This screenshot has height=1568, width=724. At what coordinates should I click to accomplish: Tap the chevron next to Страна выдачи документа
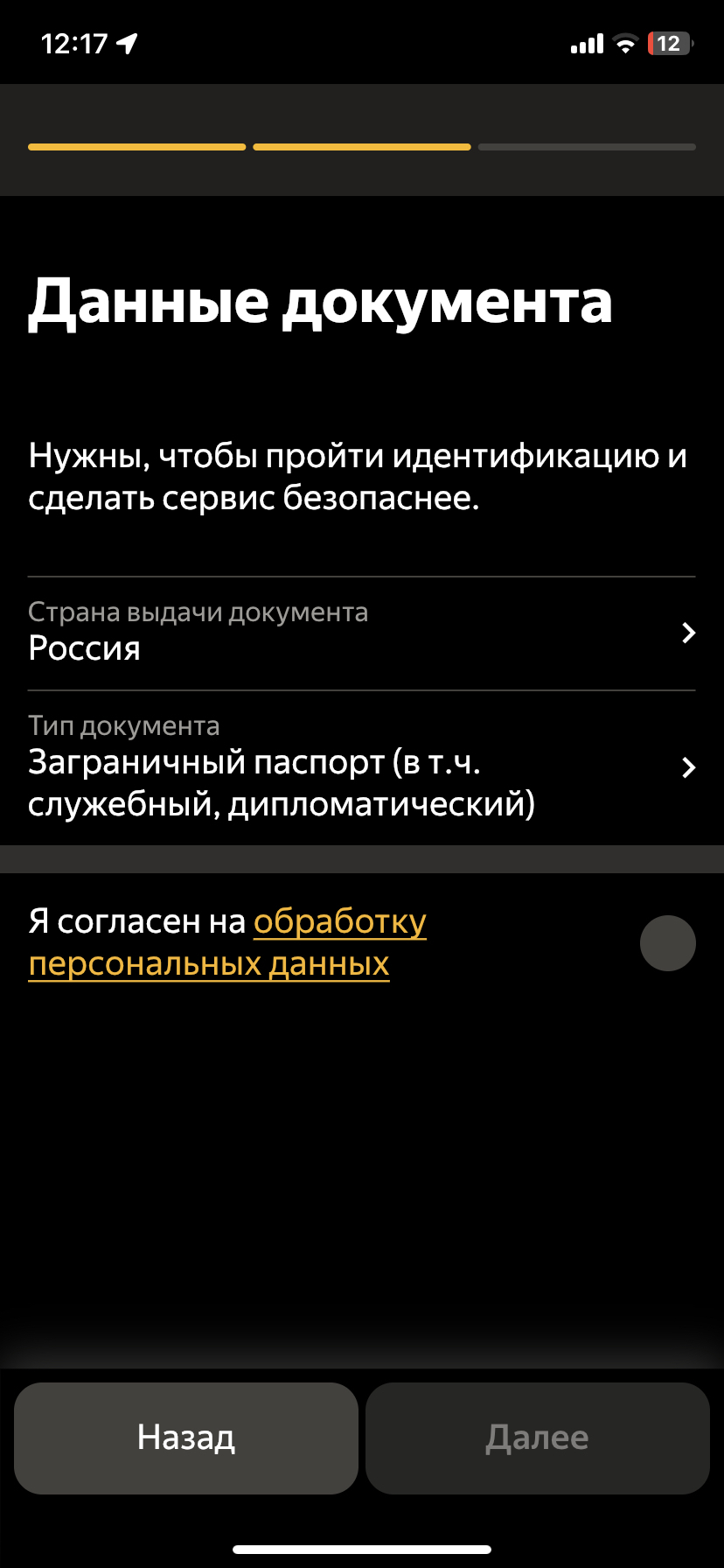point(688,633)
